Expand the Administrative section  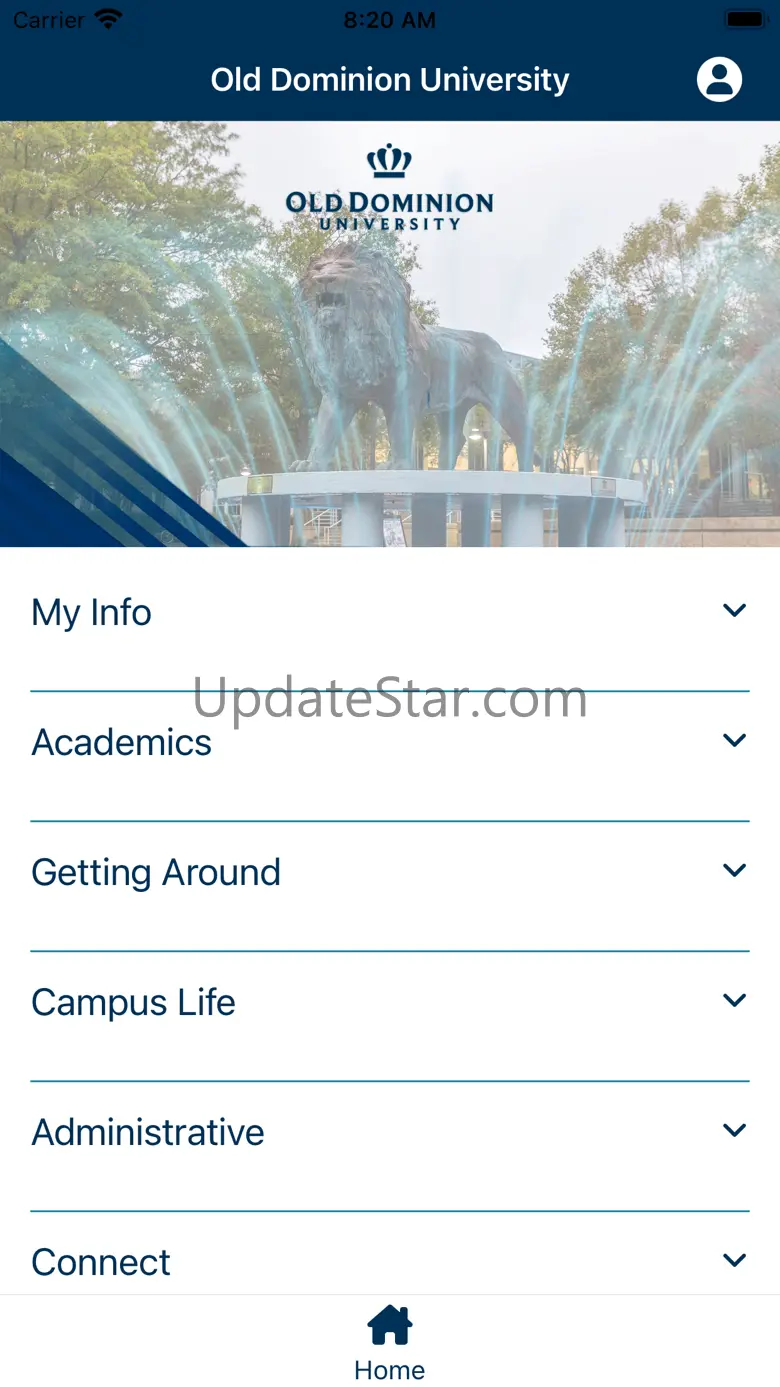tap(734, 1131)
